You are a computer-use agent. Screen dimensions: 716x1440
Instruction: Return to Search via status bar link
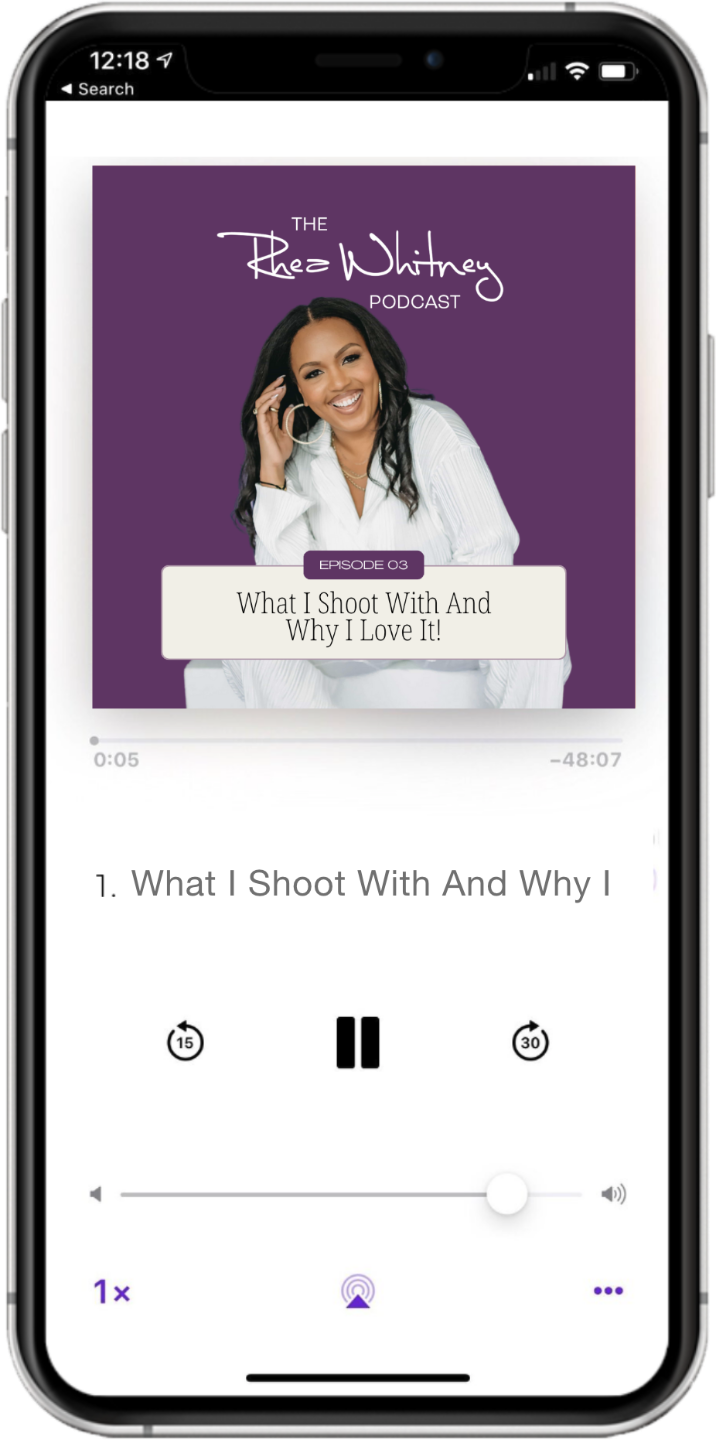[x=97, y=89]
